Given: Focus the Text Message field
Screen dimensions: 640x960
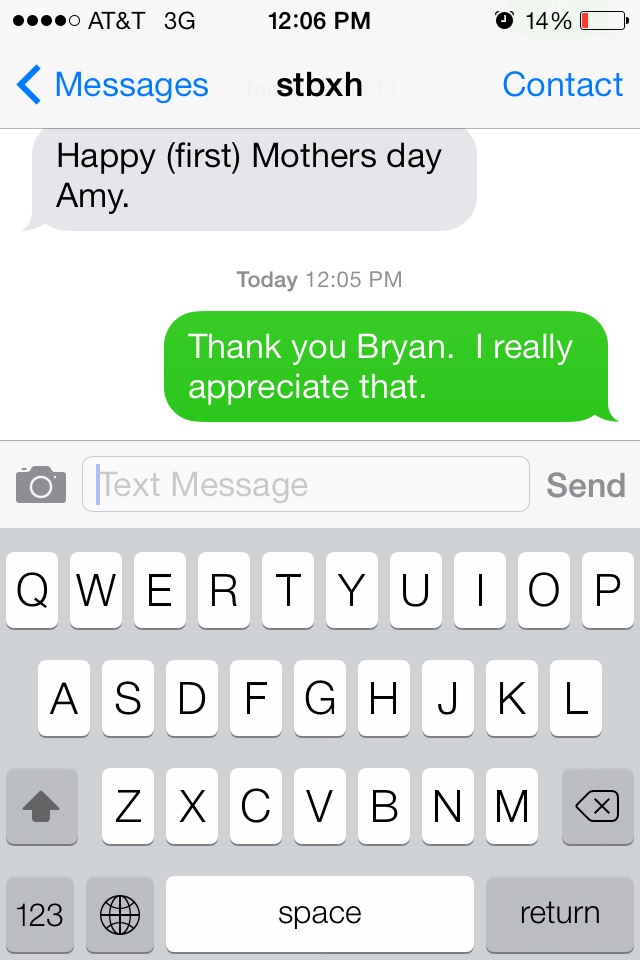Looking at the screenshot, I should (x=305, y=485).
